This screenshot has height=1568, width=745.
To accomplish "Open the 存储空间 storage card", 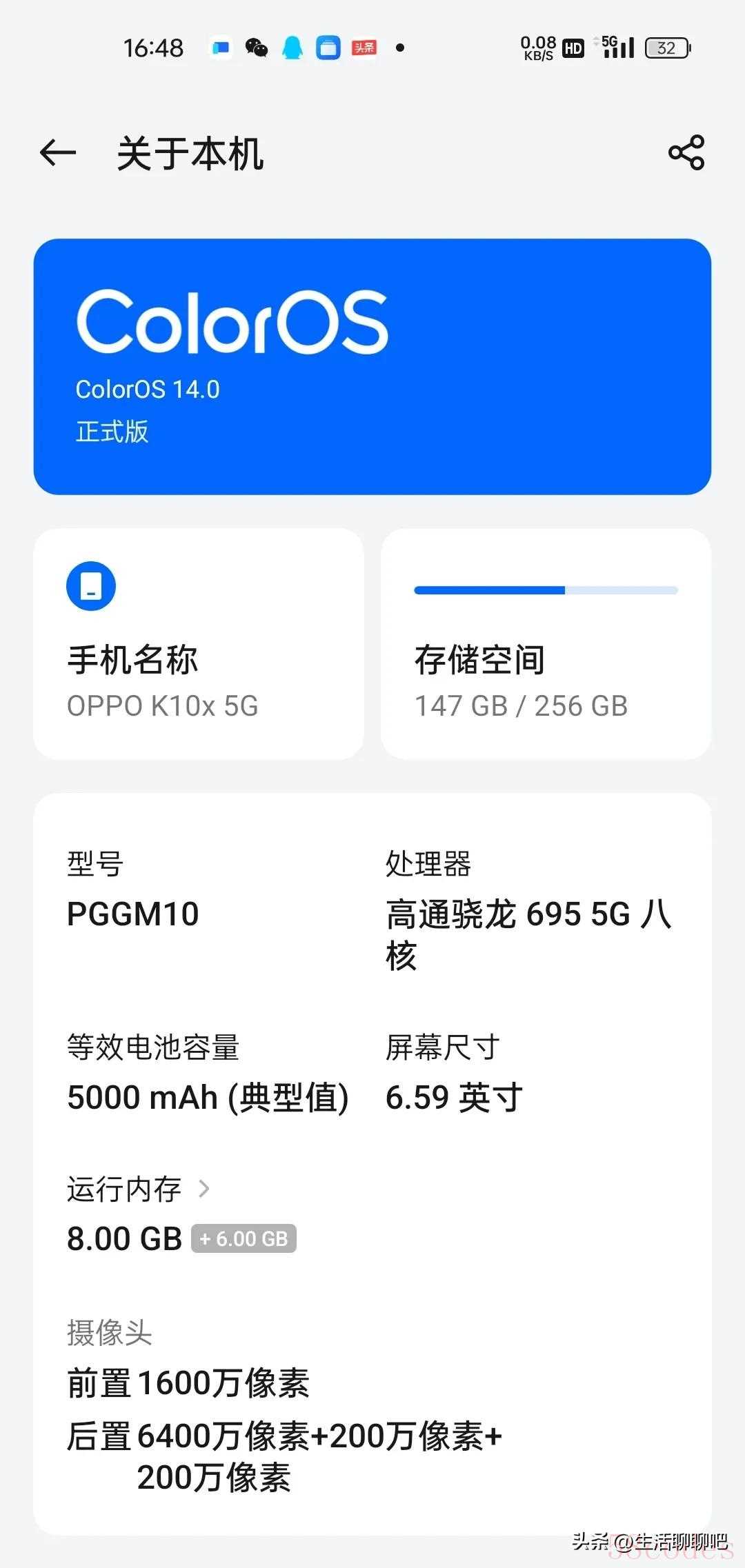I will (x=546, y=644).
